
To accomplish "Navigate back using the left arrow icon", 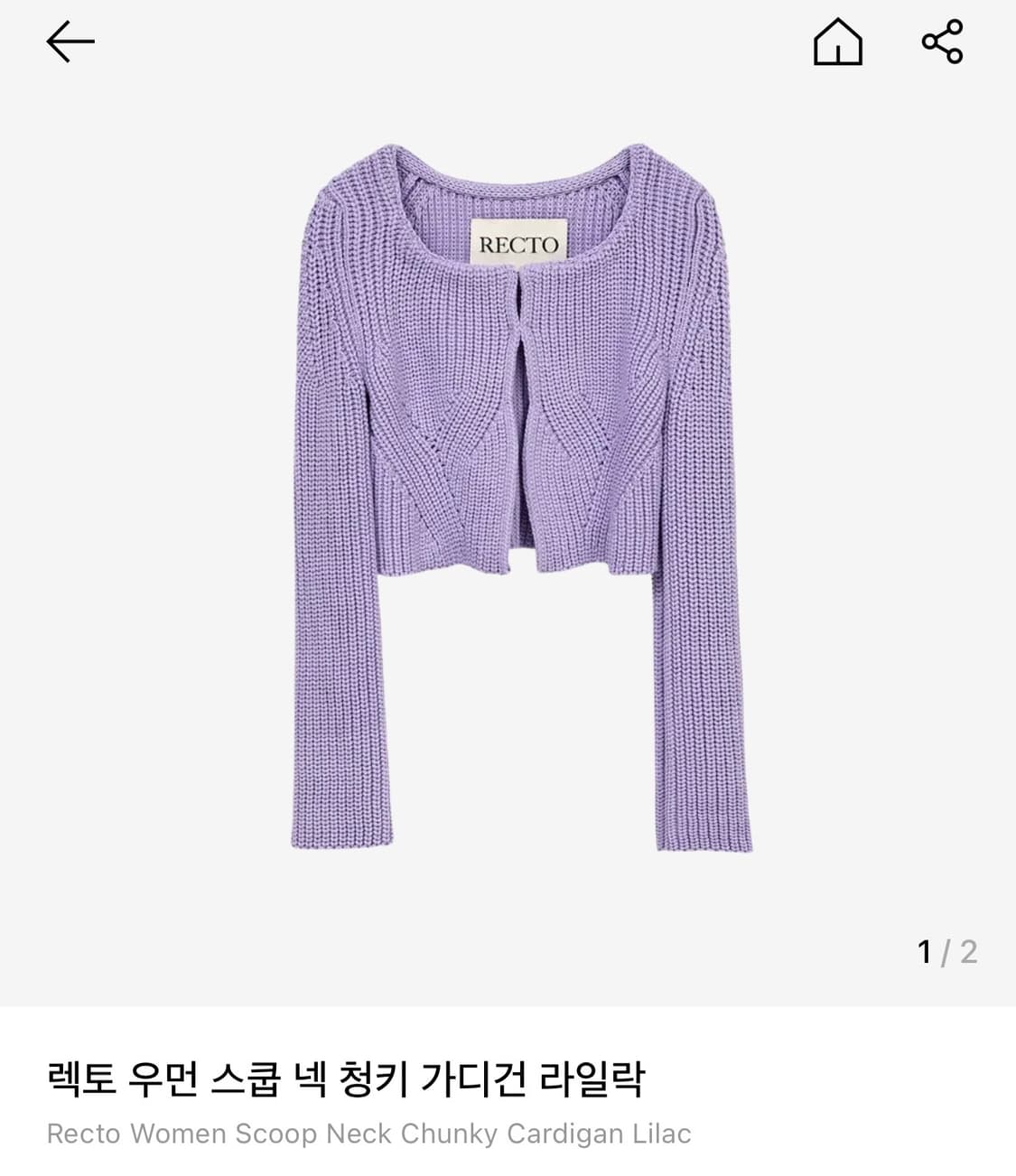I will 67,41.
